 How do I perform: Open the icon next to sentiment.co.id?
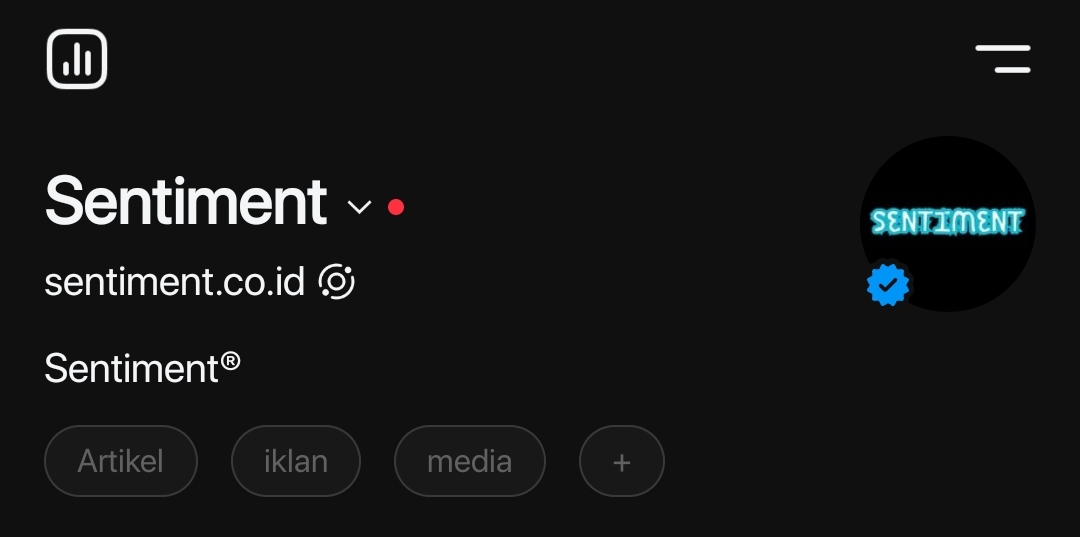pos(337,282)
